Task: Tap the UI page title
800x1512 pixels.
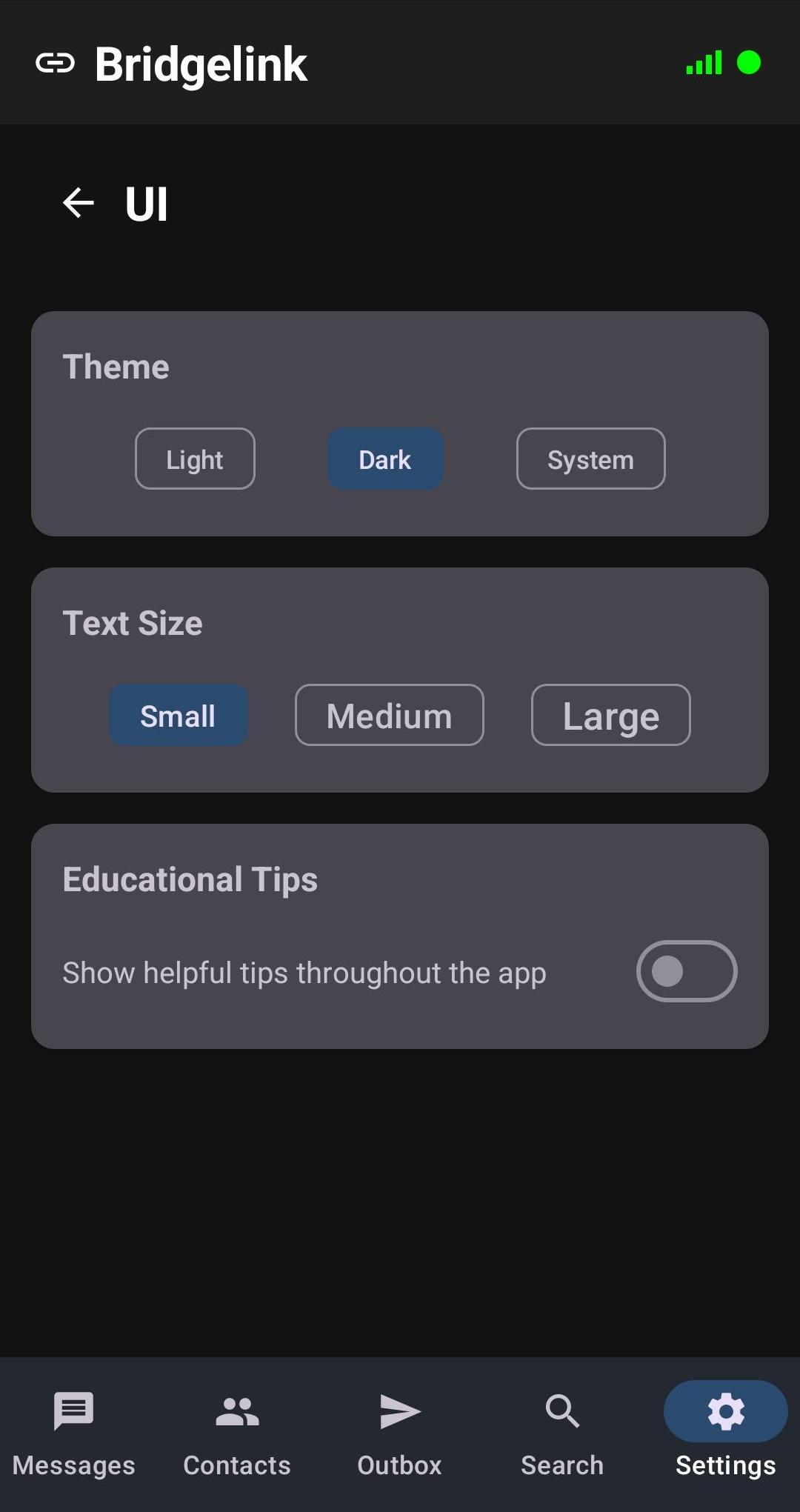Action: (145, 203)
